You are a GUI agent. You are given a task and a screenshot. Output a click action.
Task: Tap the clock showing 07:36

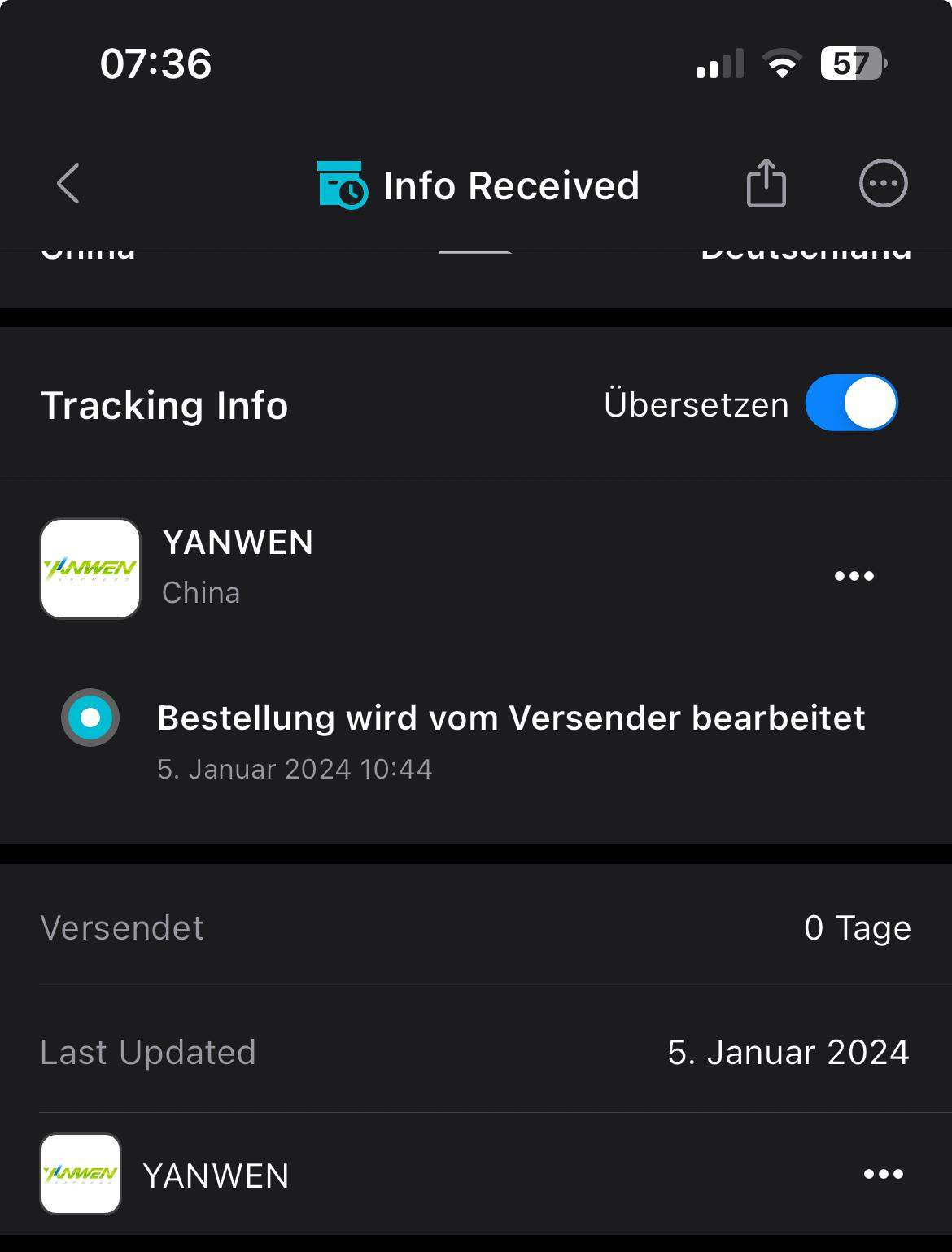(157, 64)
